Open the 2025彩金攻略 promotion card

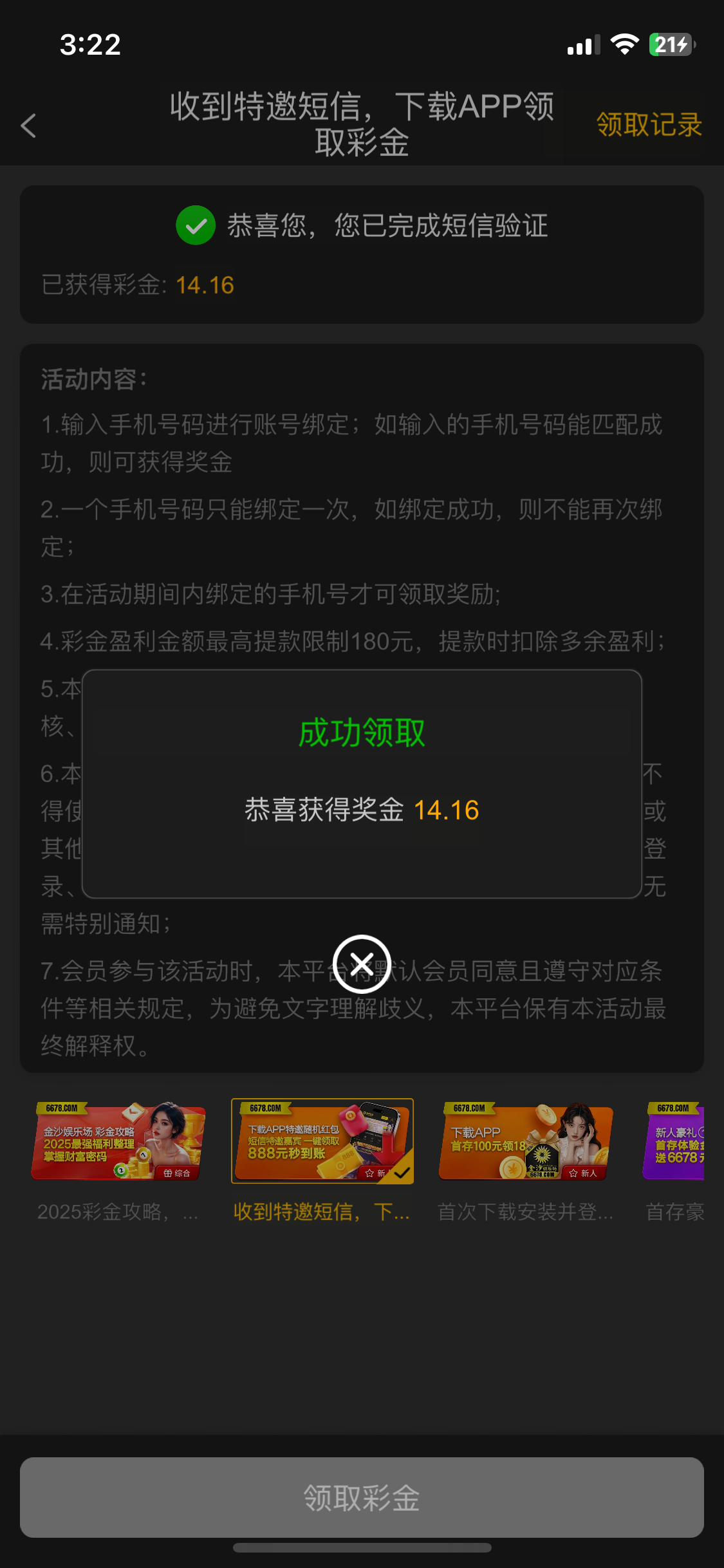(118, 1142)
